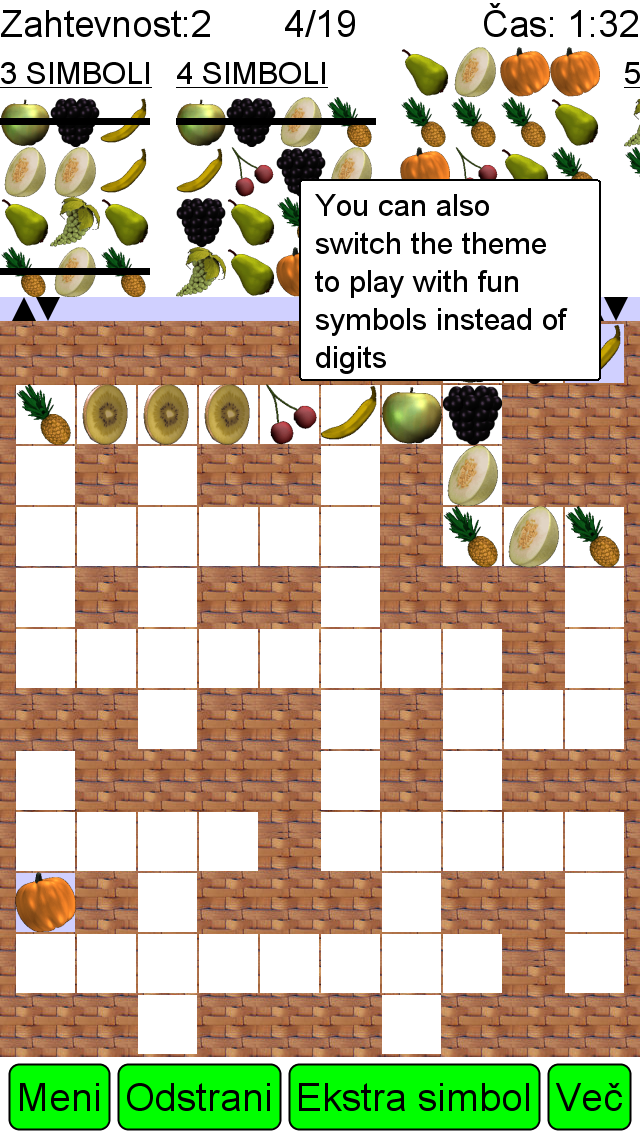The width and height of the screenshot is (640, 1136).
Task: Open the Več options
Action: [590, 1097]
